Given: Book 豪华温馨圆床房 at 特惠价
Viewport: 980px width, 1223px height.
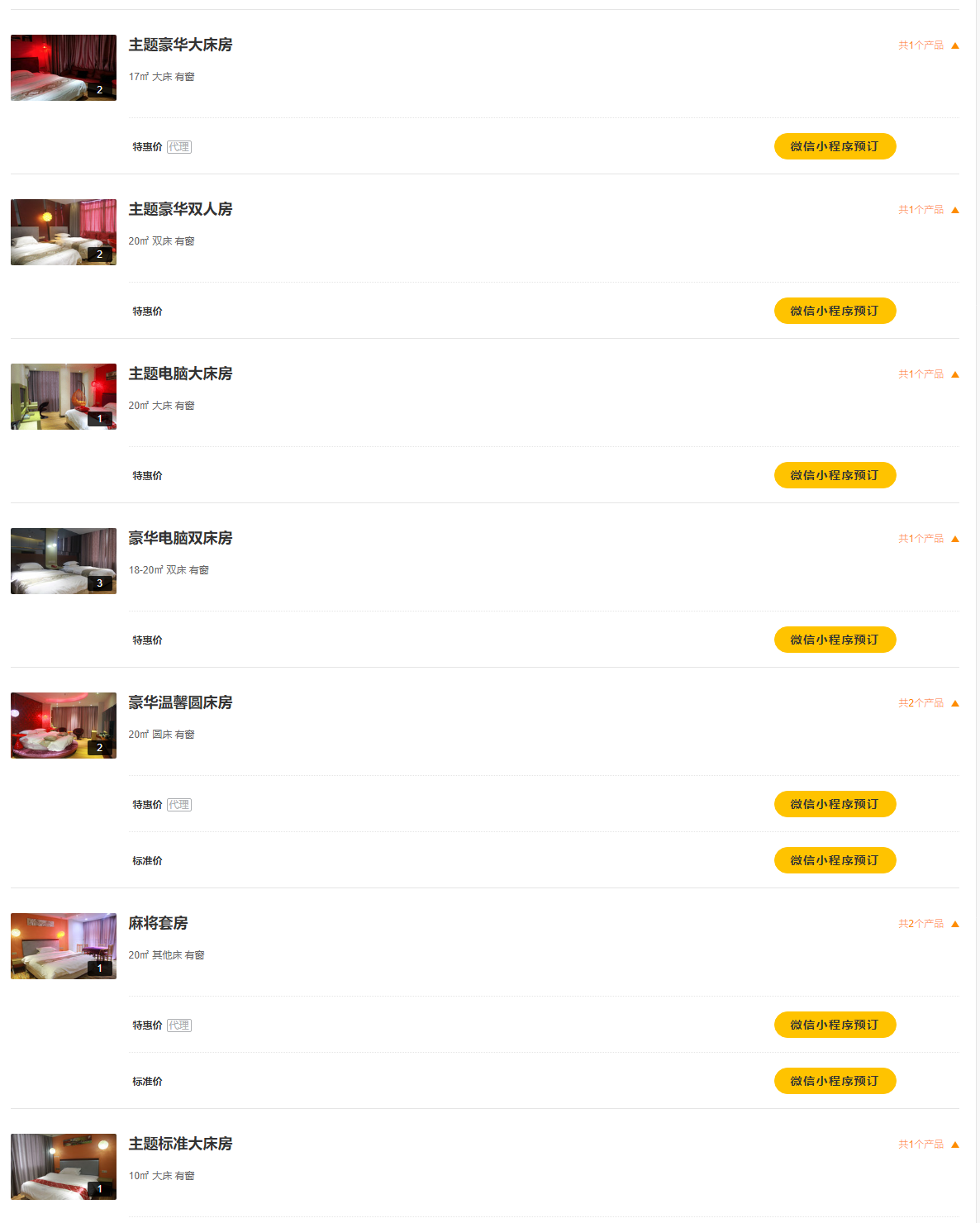Looking at the screenshot, I should point(835,804).
